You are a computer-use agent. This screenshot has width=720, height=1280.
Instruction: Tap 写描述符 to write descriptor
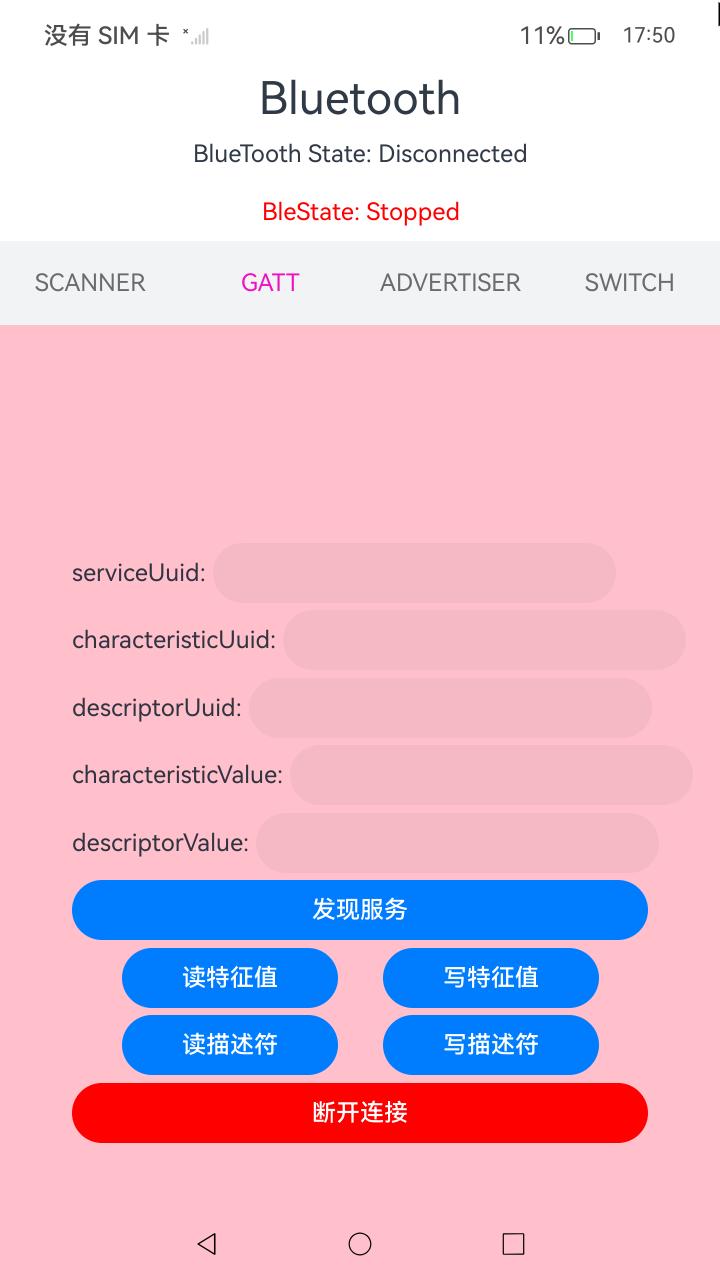click(491, 1045)
